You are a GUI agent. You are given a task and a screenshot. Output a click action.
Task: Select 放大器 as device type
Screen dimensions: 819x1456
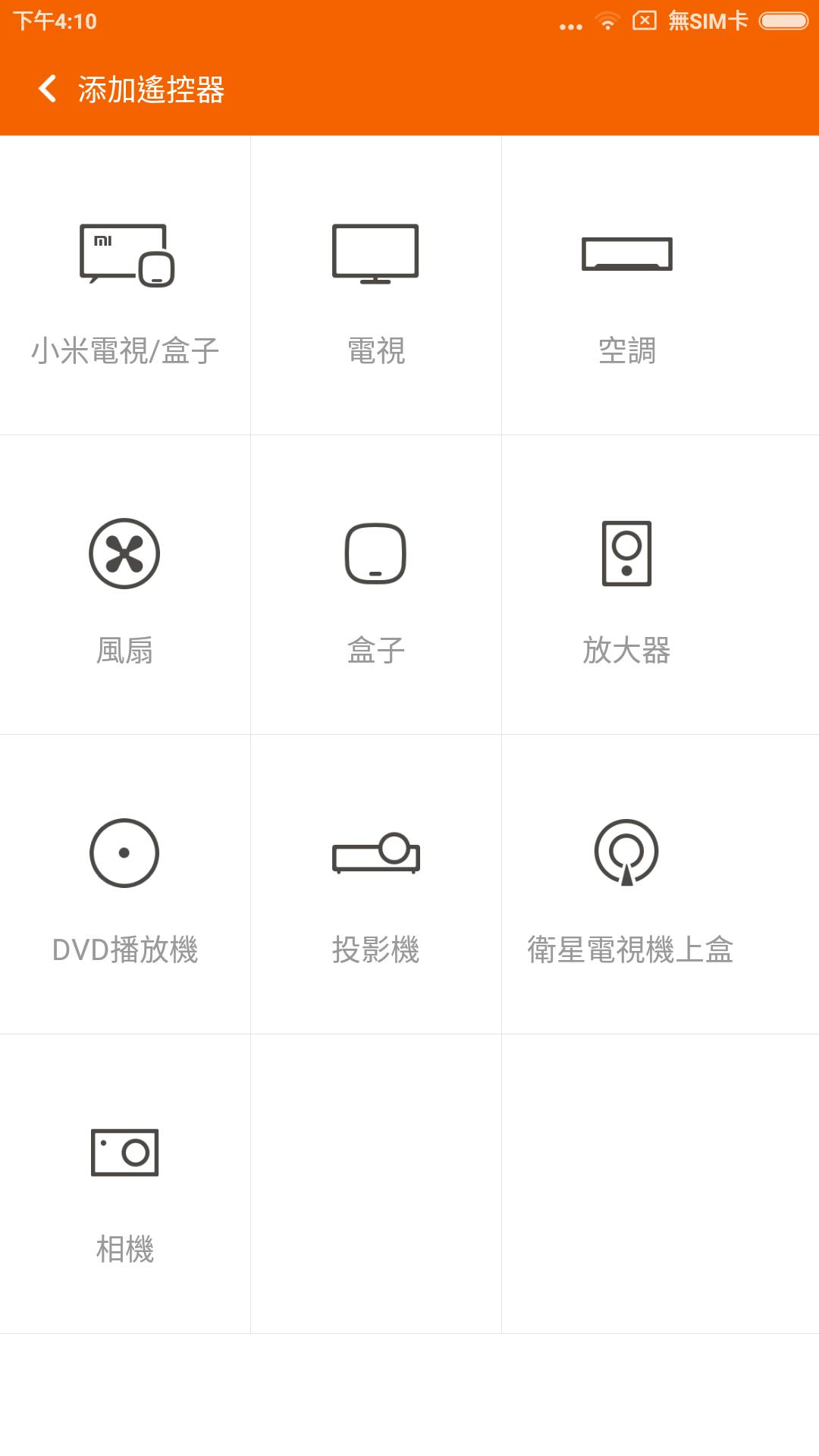661,585
